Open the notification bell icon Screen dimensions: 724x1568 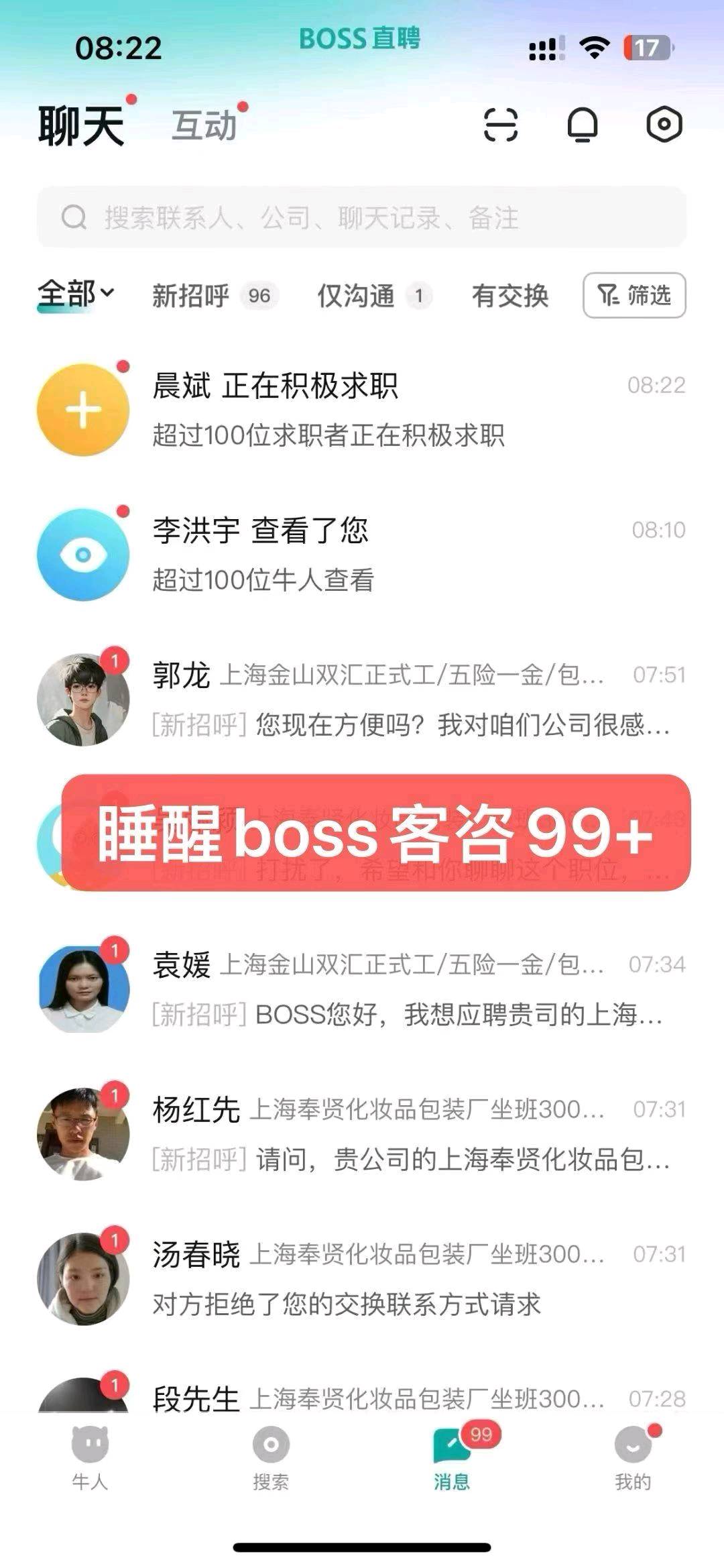coord(581,125)
